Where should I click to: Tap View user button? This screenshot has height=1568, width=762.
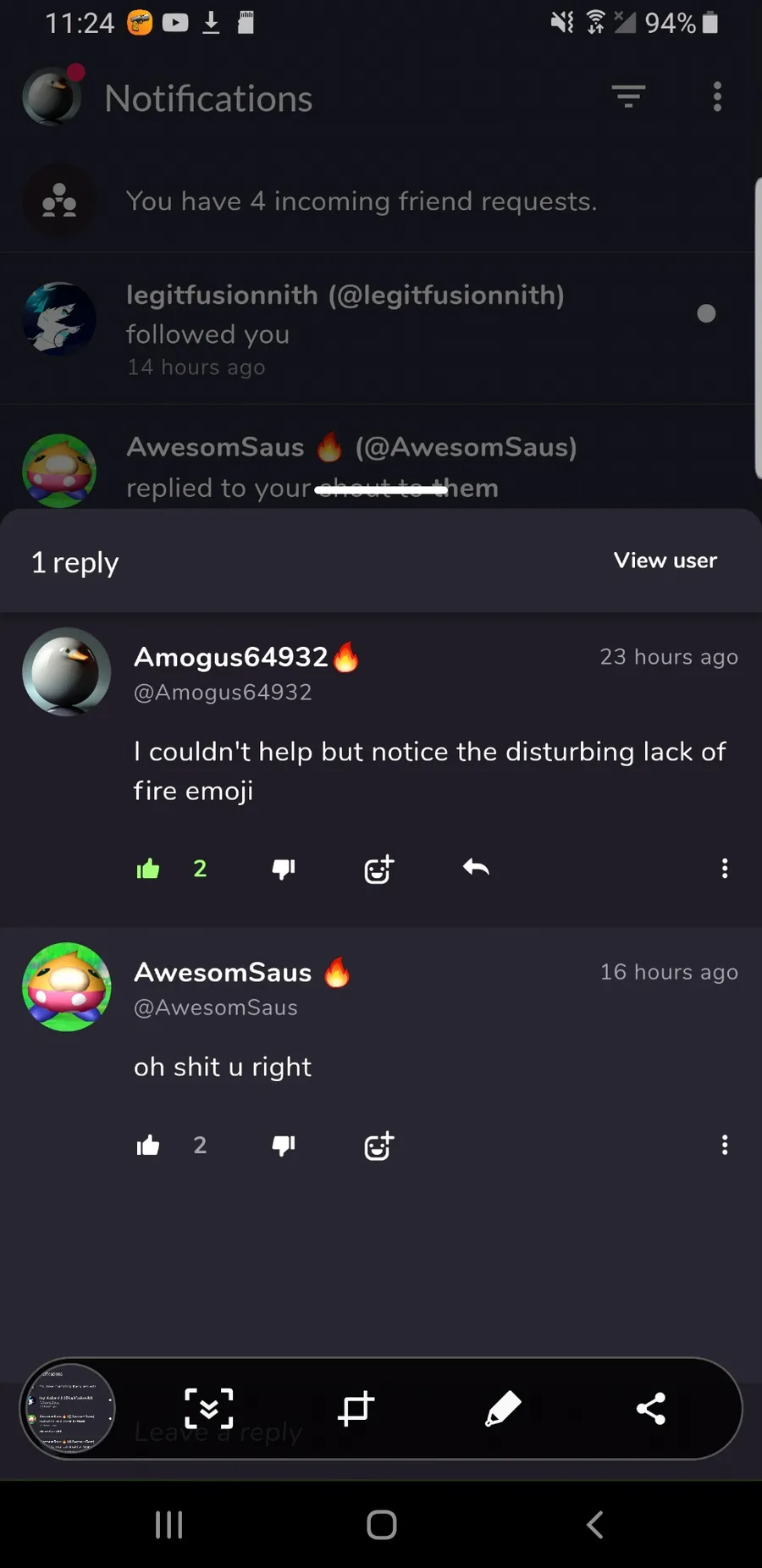click(665, 560)
